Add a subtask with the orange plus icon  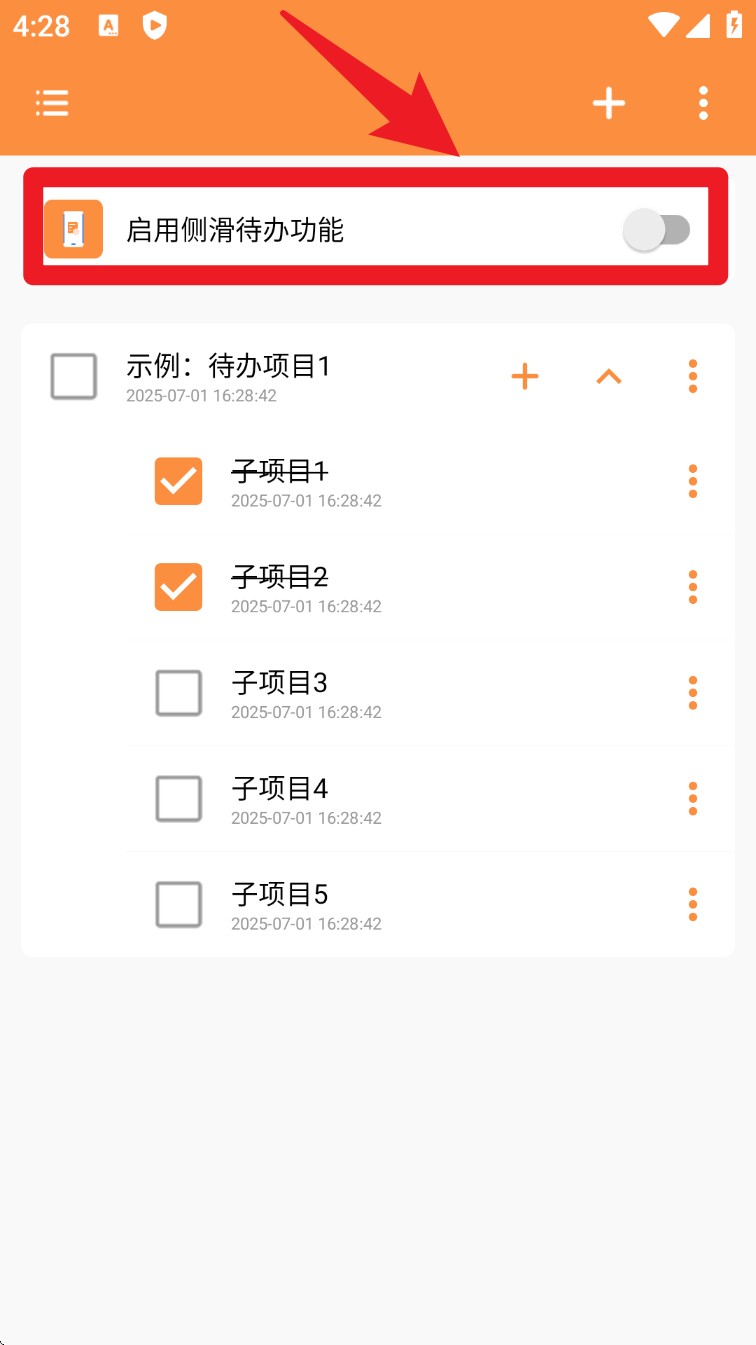click(x=524, y=376)
